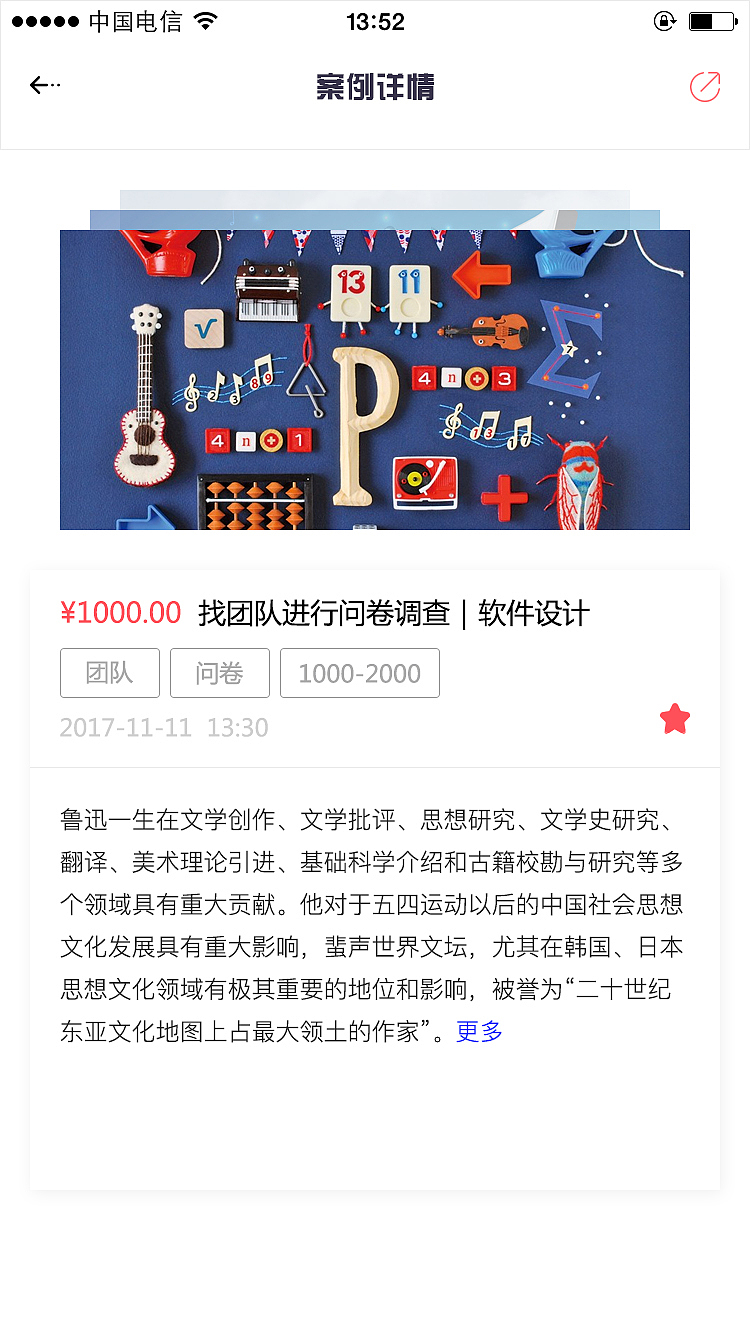Go back with the arrow icon
Viewport: 750px width, 1334px height.
(45, 86)
